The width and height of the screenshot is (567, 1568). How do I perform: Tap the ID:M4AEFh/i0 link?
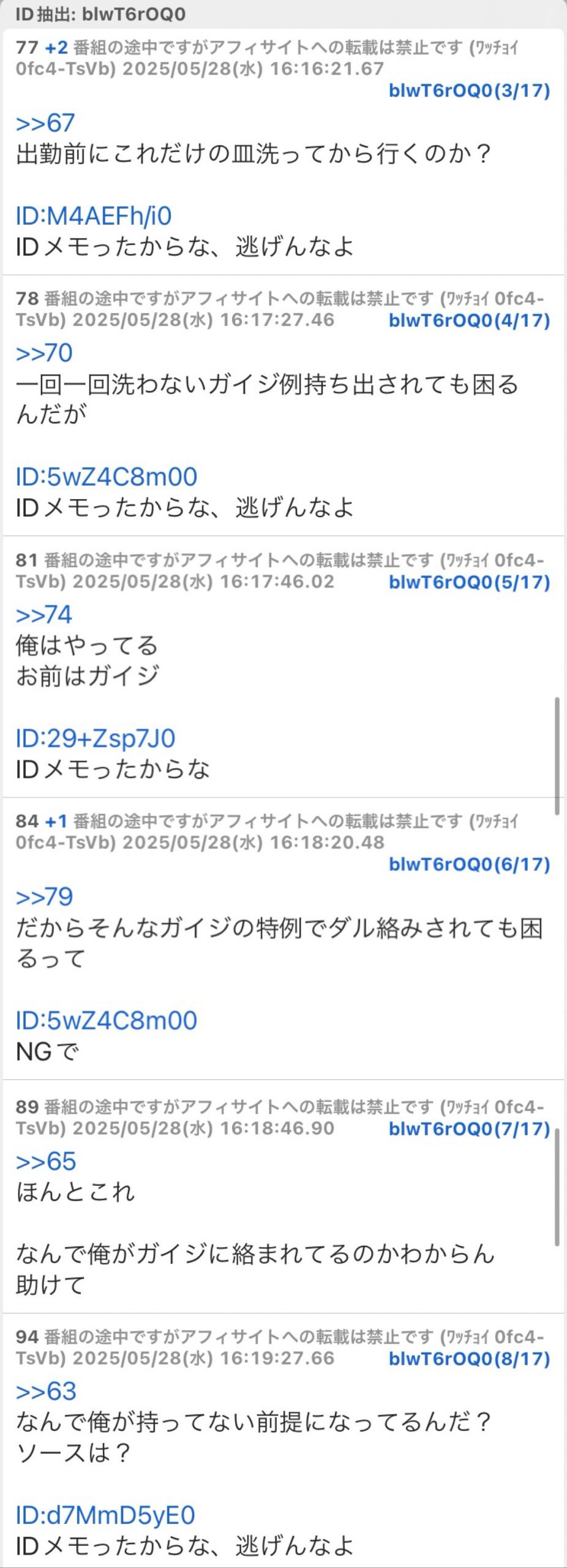94,216
